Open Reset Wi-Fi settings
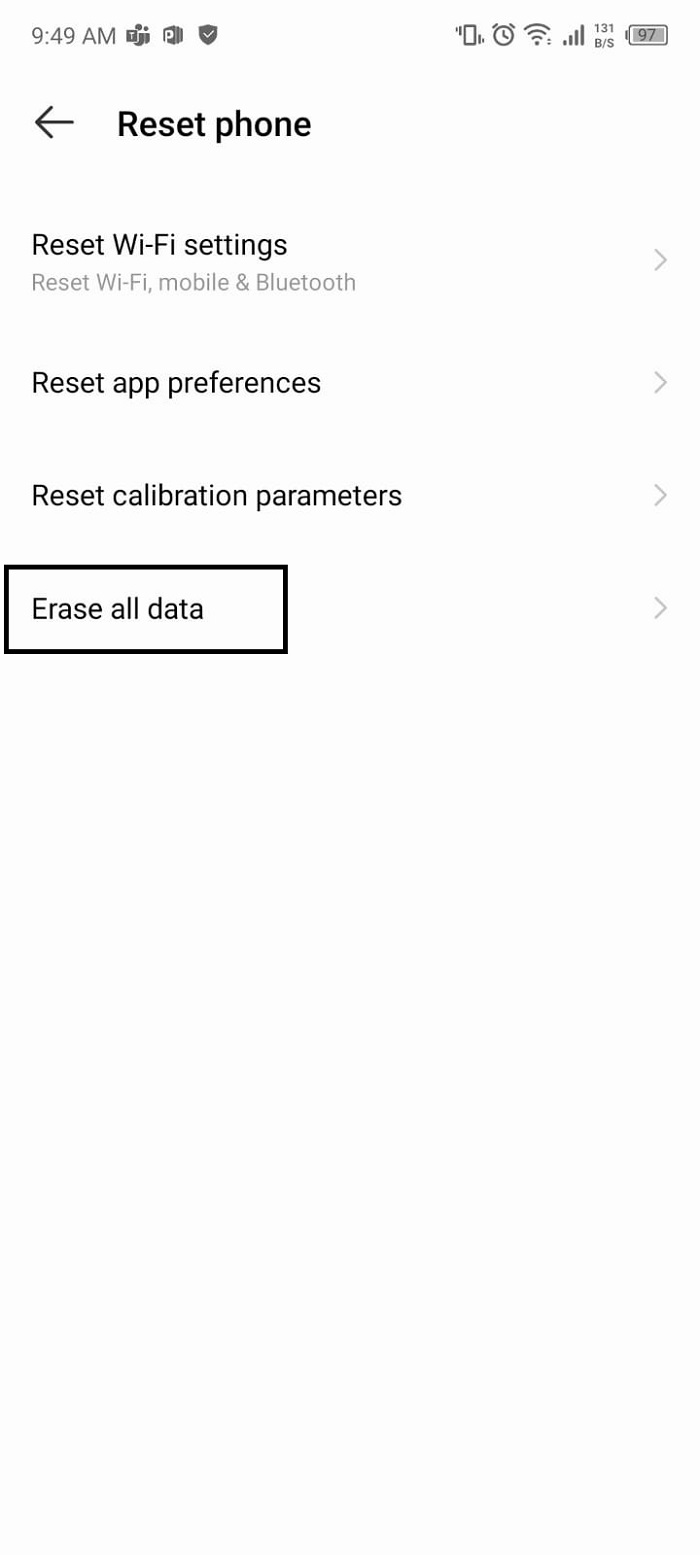 (350, 262)
